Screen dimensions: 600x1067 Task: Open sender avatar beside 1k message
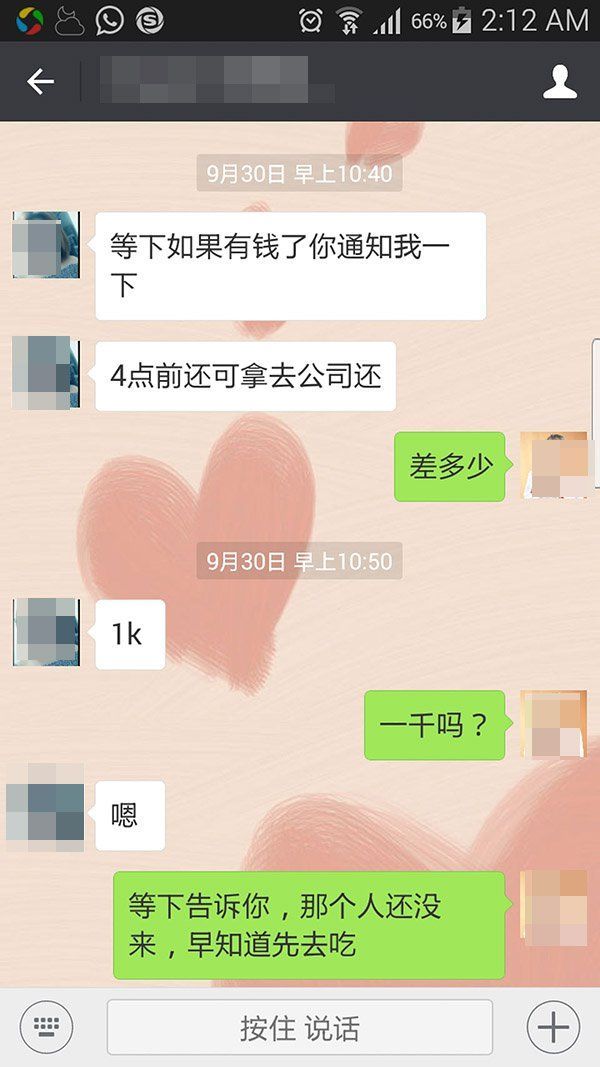46,632
